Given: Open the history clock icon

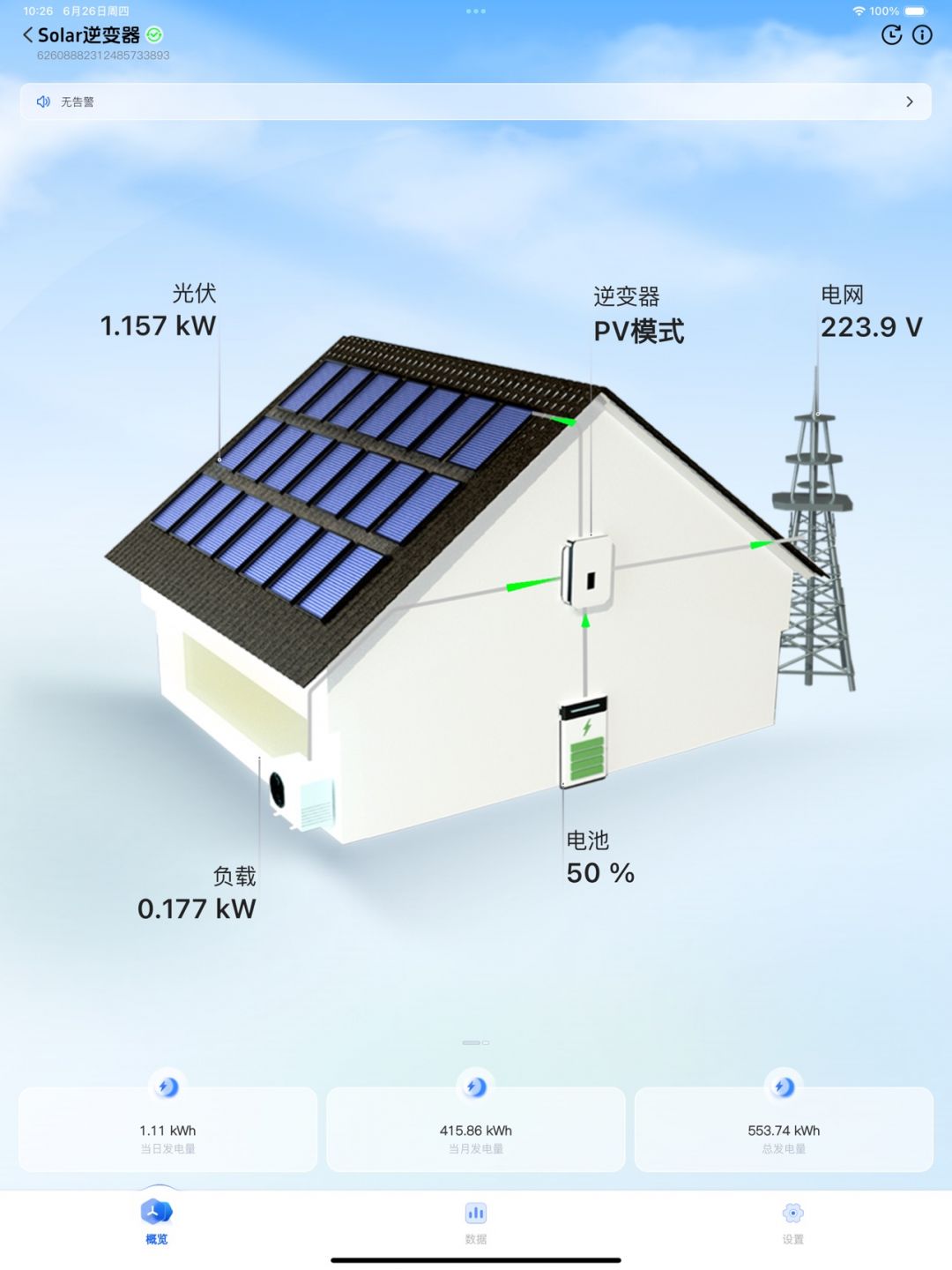Looking at the screenshot, I should [x=891, y=35].
